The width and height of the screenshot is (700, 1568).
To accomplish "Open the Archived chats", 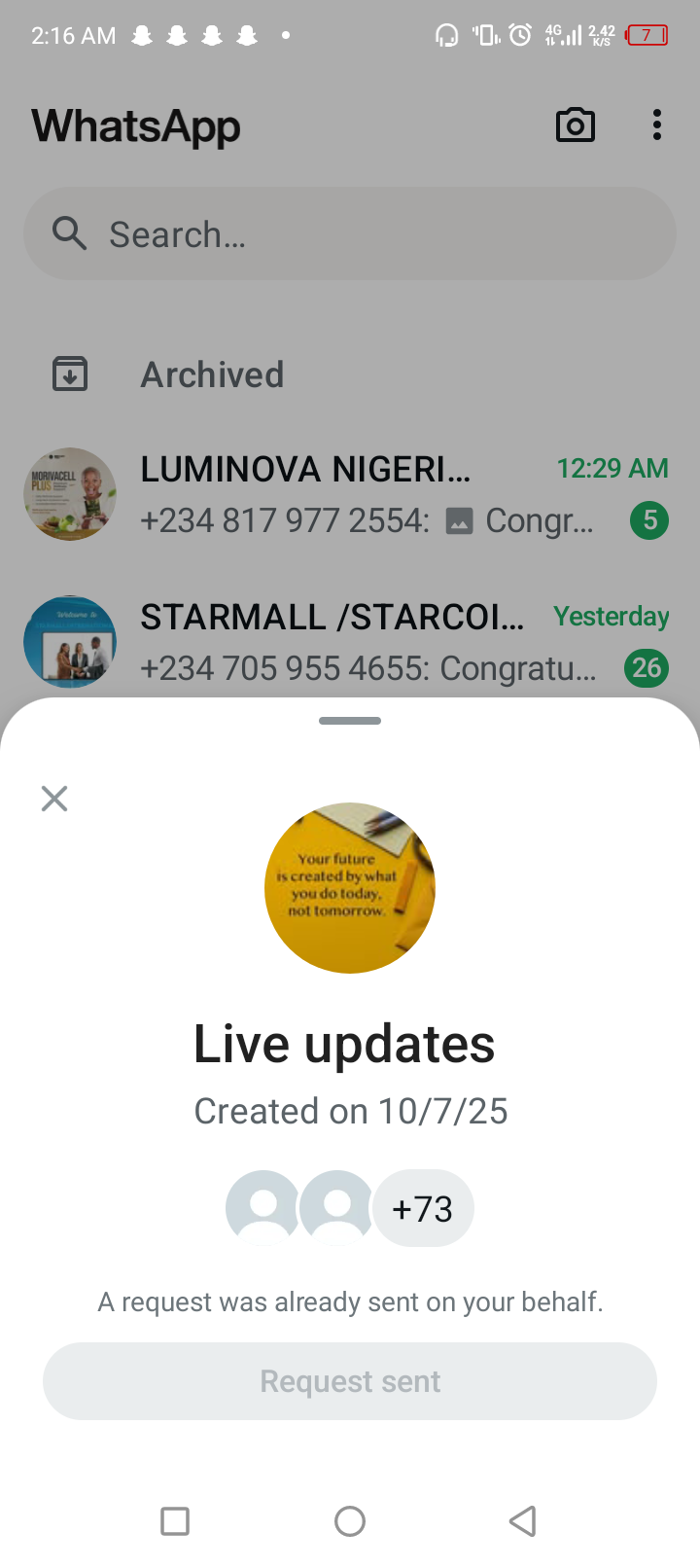I will 212,374.
